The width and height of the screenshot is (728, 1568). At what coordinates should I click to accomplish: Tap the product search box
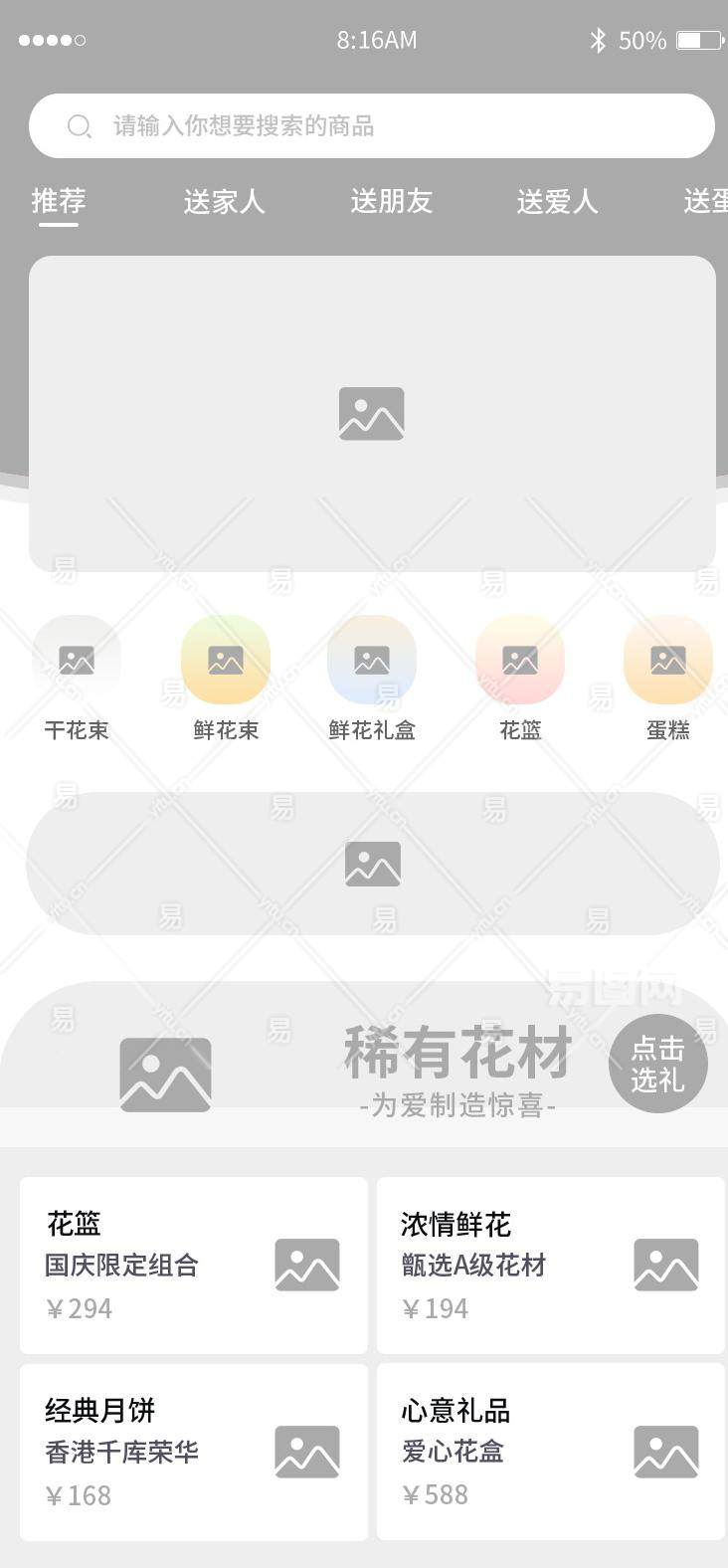(371, 126)
